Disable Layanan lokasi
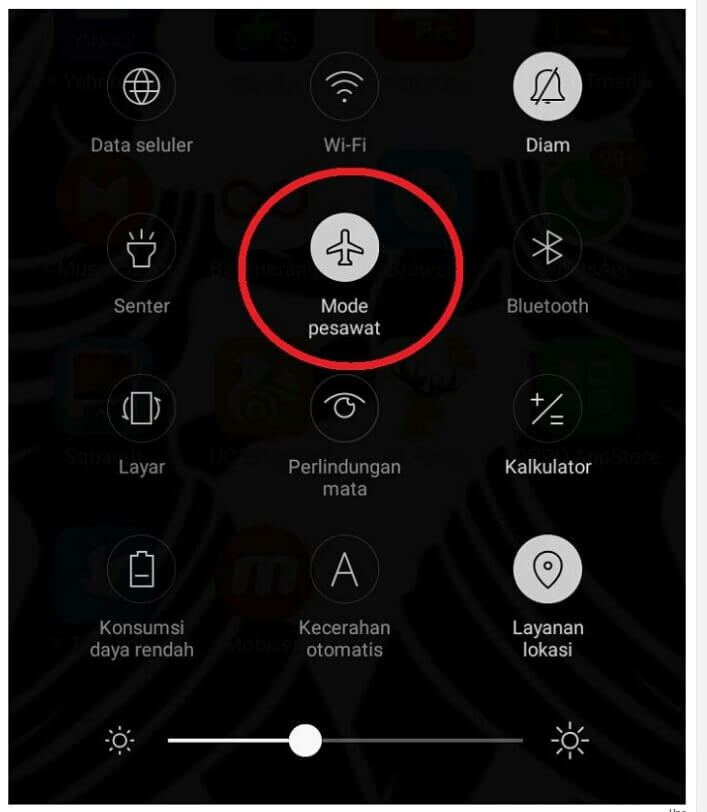Viewport: 707px width, 812px height. 547,570
